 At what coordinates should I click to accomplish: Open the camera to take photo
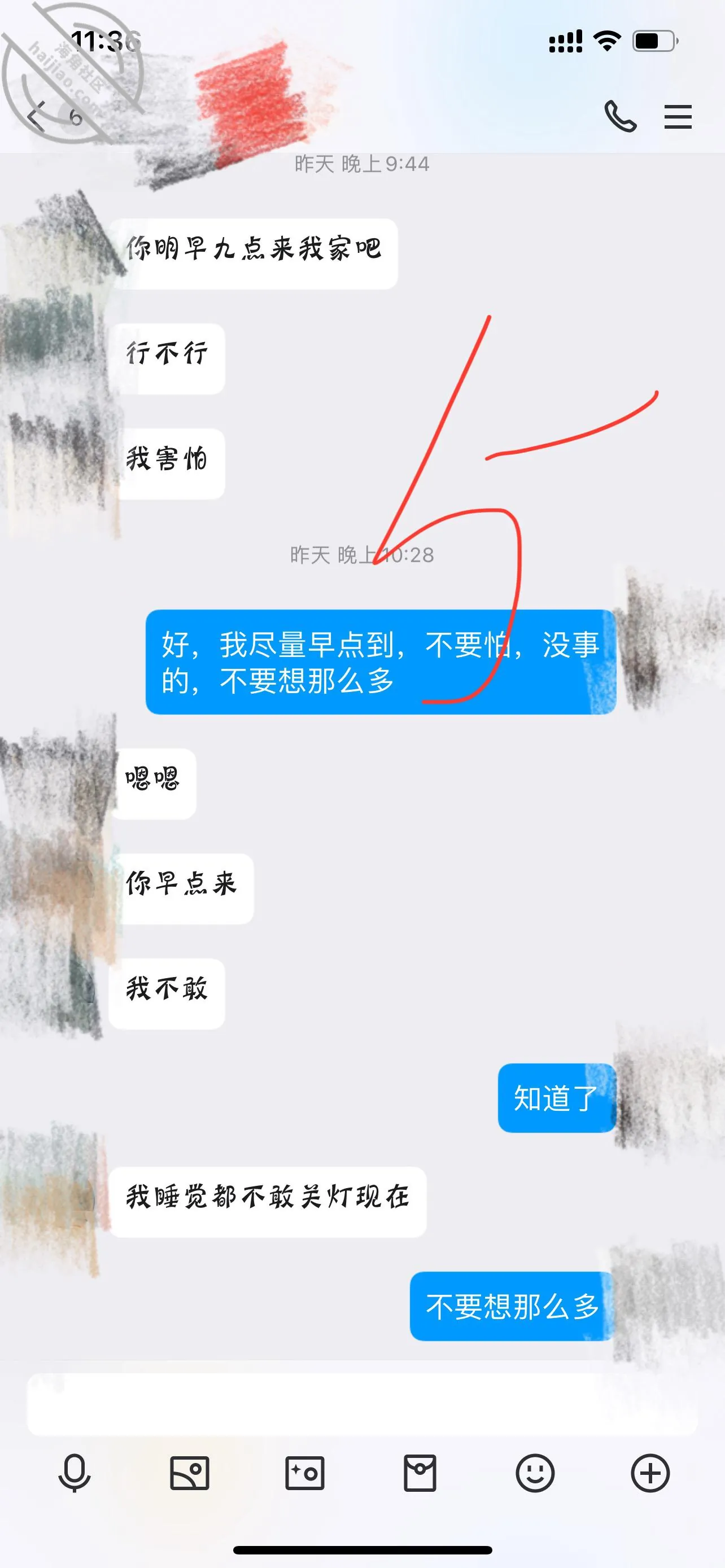(304, 1474)
